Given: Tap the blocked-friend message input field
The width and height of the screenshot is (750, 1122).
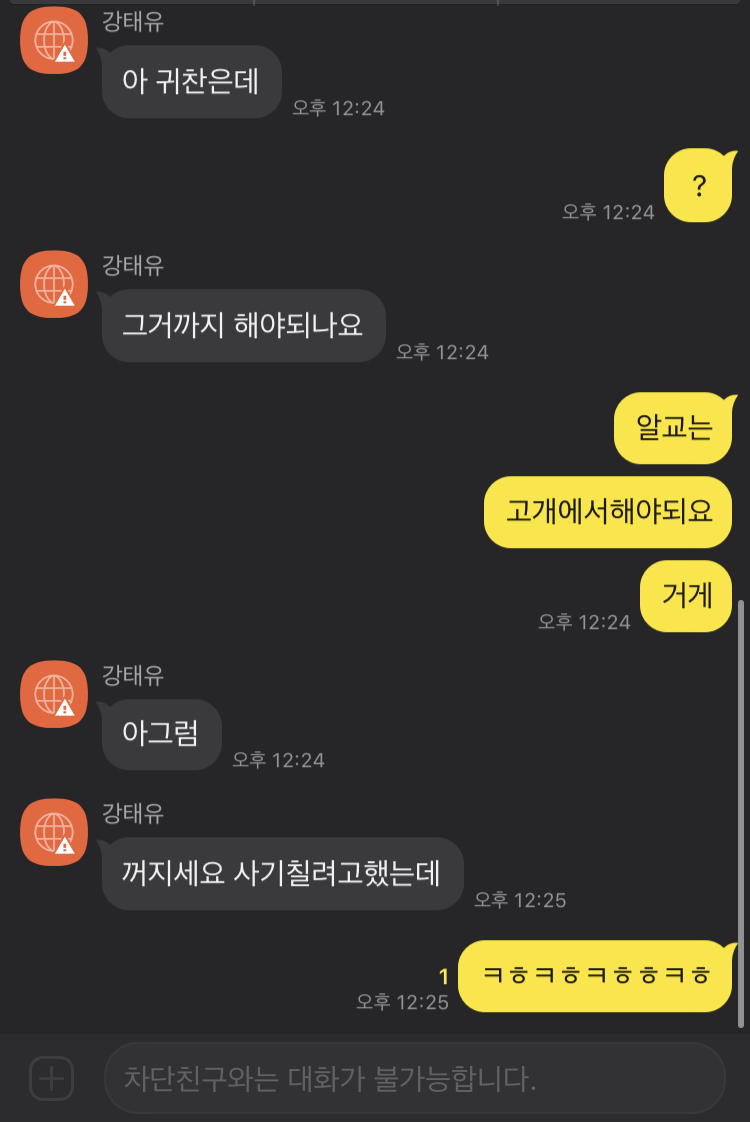Looking at the screenshot, I should (x=414, y=1078).
